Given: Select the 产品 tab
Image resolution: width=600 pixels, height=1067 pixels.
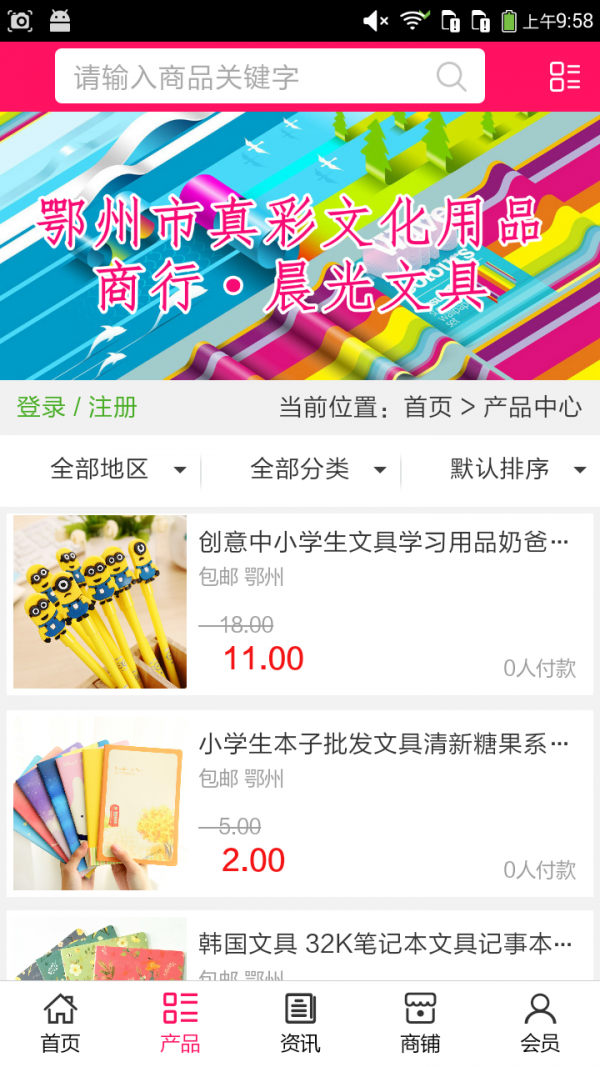Looking at the screenshot, I should click(180, 1023).
